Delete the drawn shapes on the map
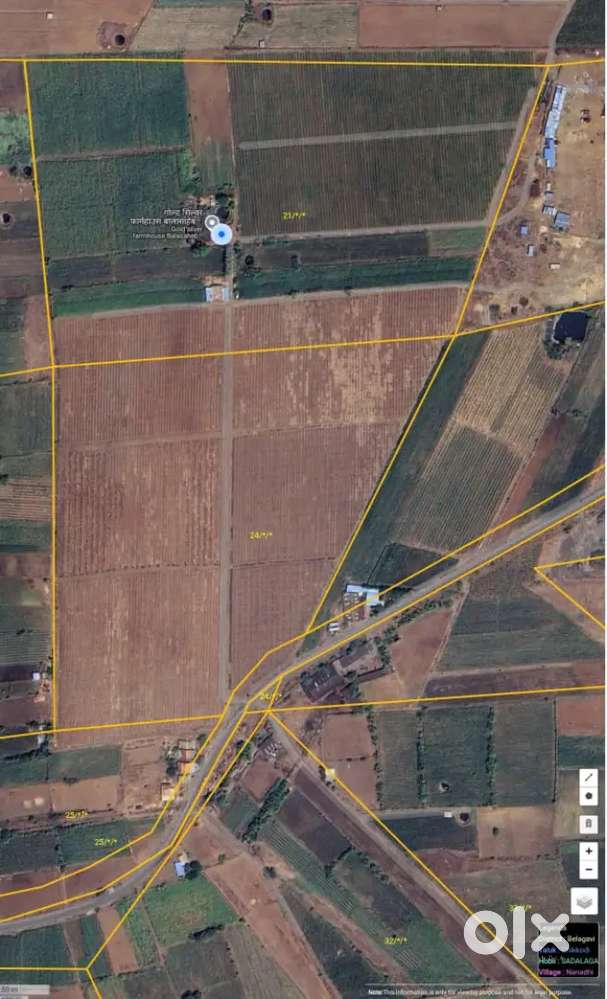This screenshot has width=607, height=999. (589, 824)
